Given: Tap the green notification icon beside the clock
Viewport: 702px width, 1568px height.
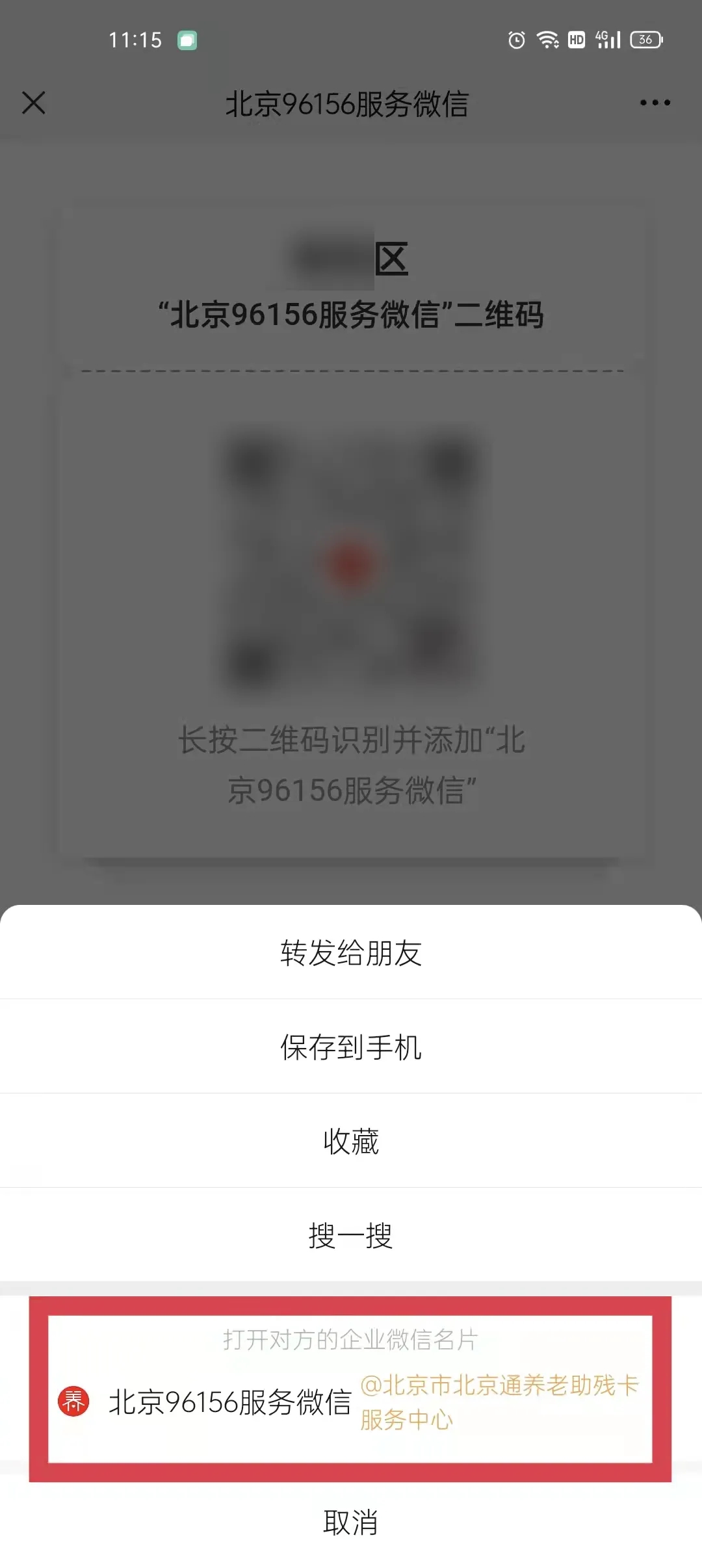Looking at the screenshot, I should pyautogui.click(x=188, y=40).
